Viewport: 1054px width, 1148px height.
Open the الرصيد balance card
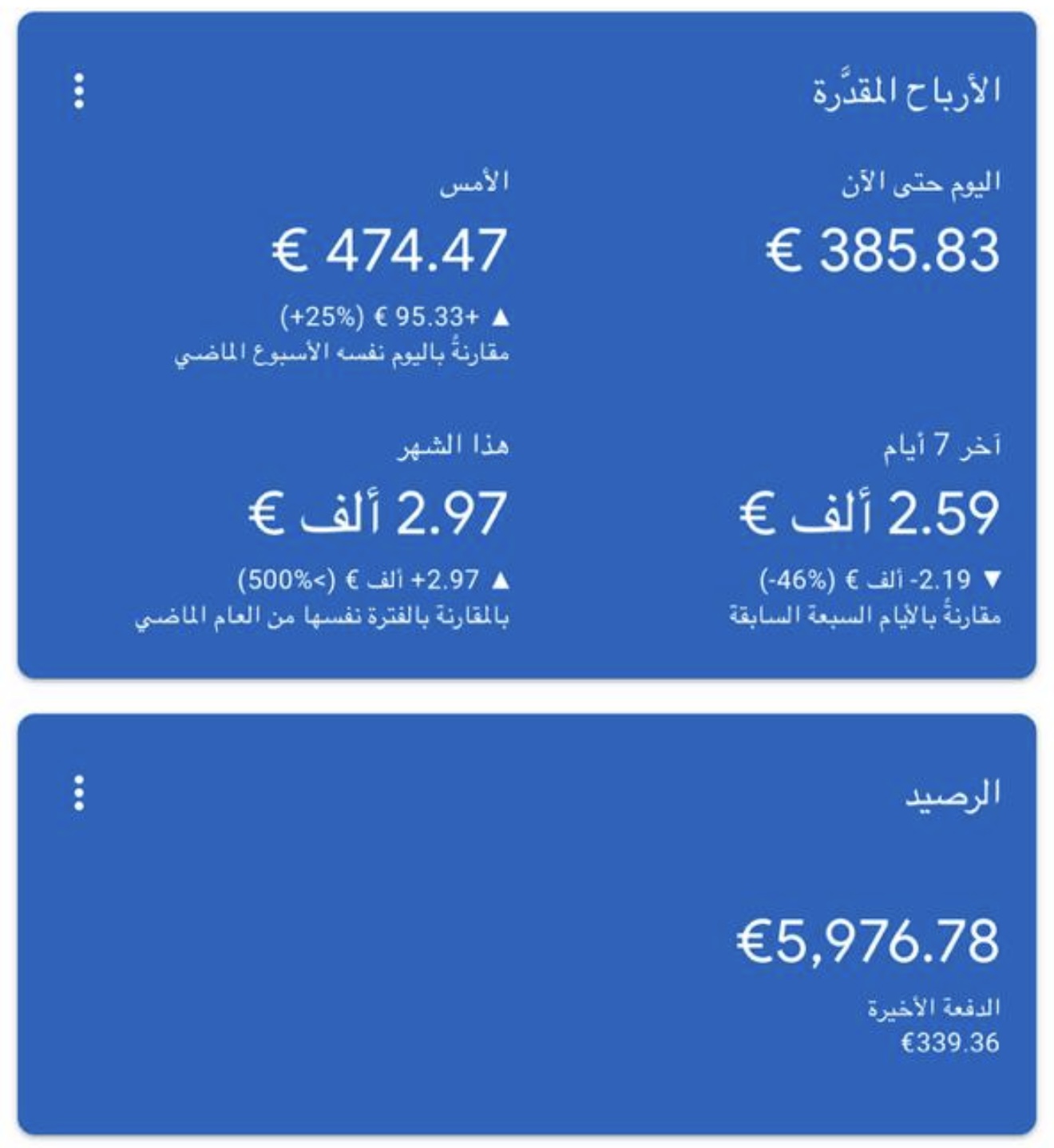[952, 794]
